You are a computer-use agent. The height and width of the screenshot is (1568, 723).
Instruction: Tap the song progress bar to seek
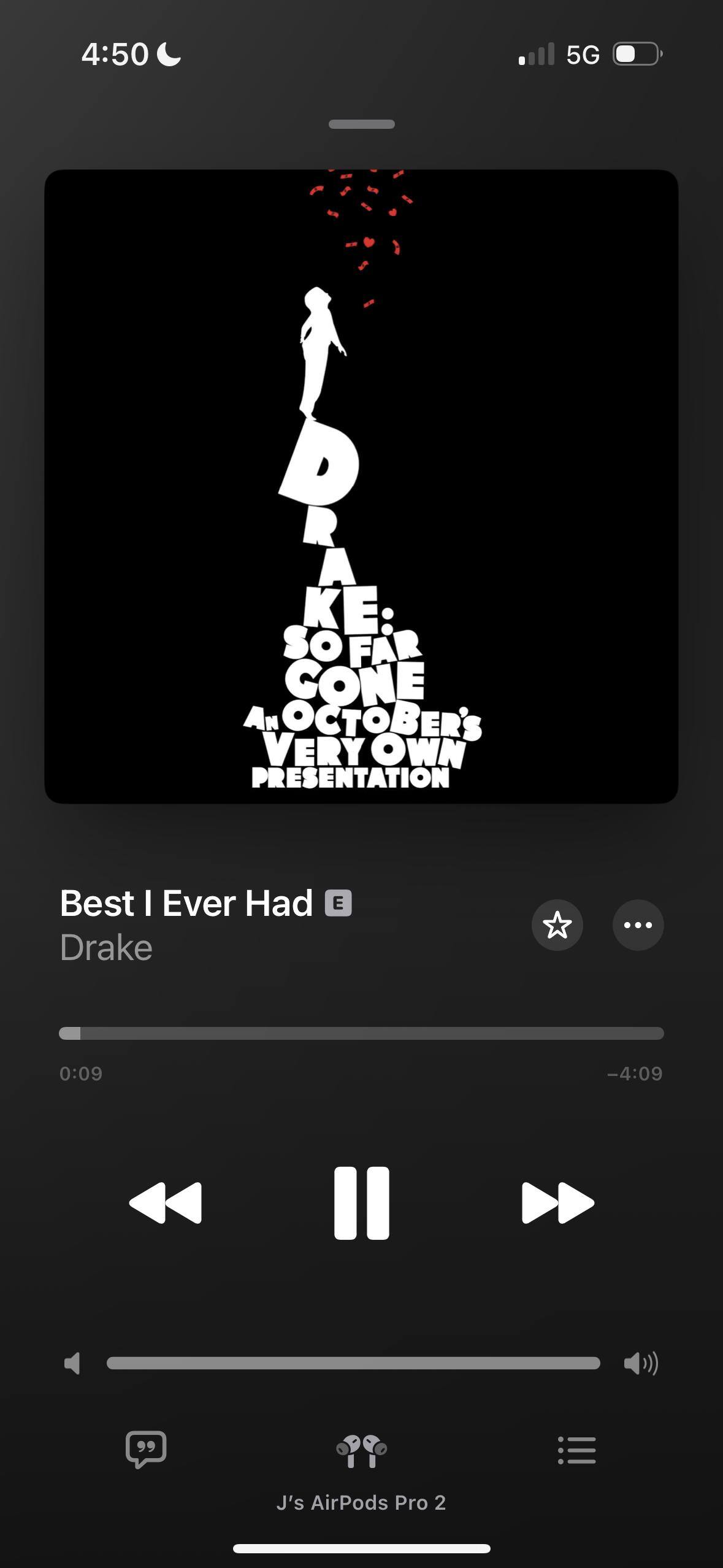[361, 1033]
